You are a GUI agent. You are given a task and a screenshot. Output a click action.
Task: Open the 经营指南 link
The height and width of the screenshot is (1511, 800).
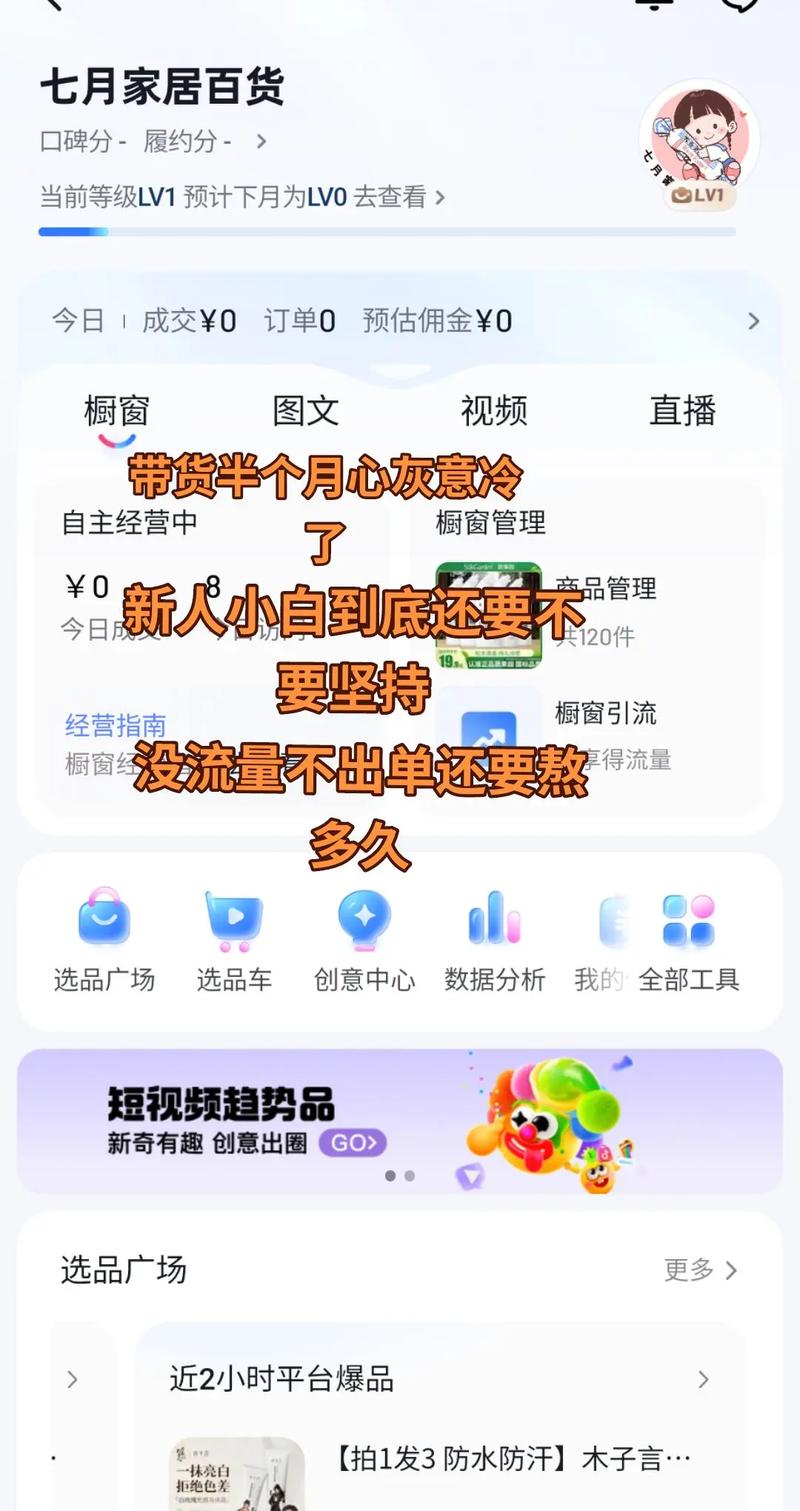(115, 725)
